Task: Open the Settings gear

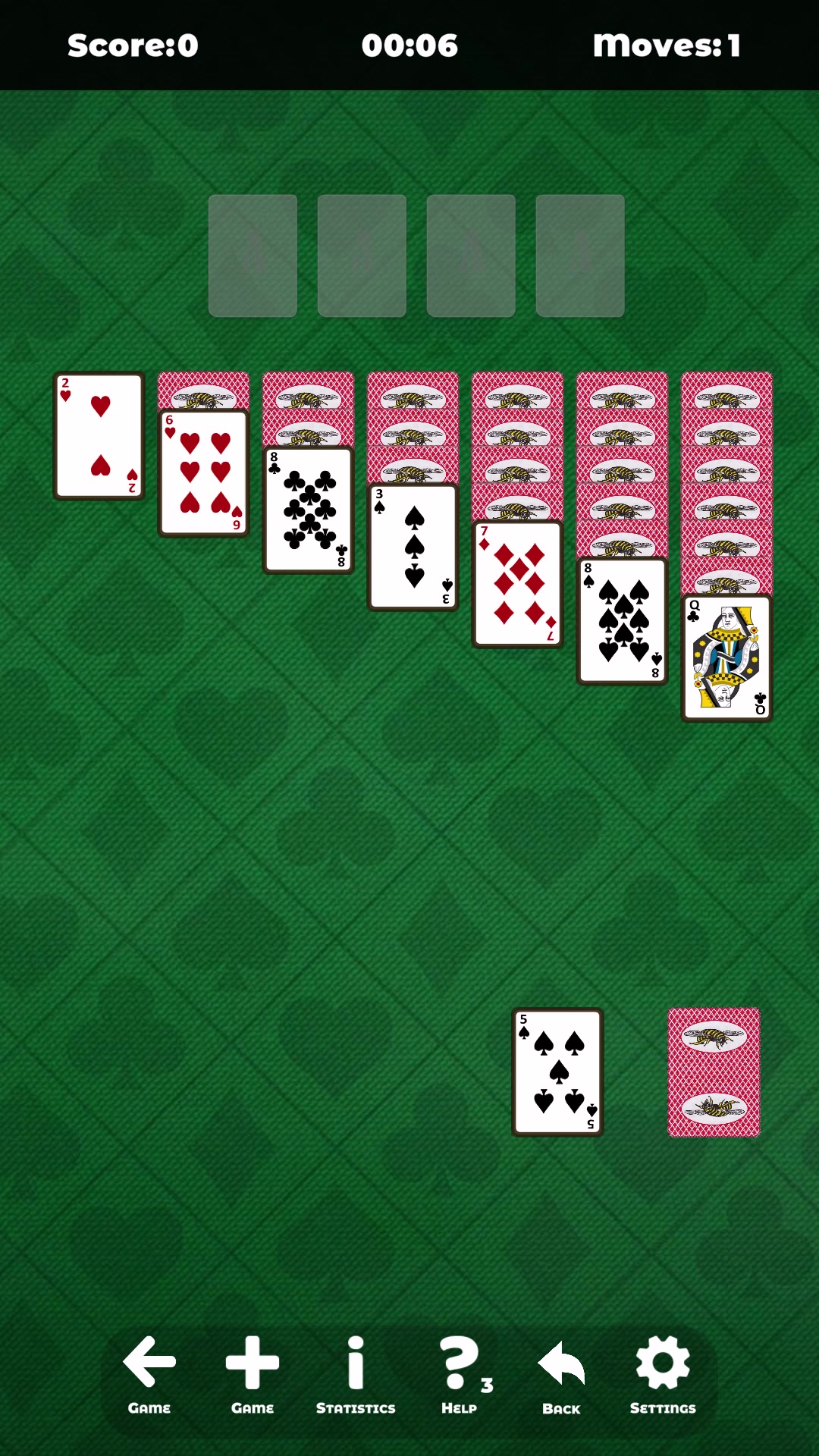Action: click(x=663, y=1374)
